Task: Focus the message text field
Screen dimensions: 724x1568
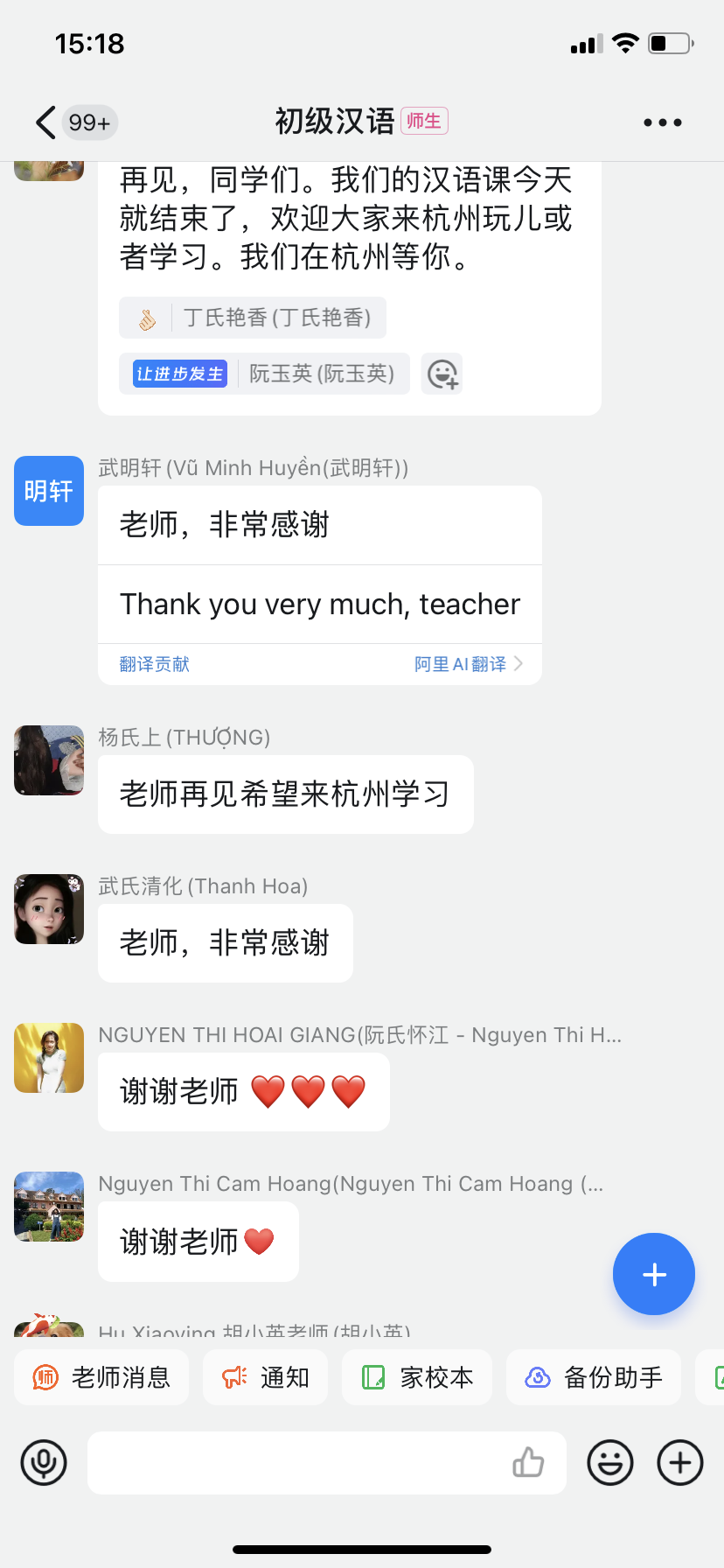Action: pos(297,1462)
